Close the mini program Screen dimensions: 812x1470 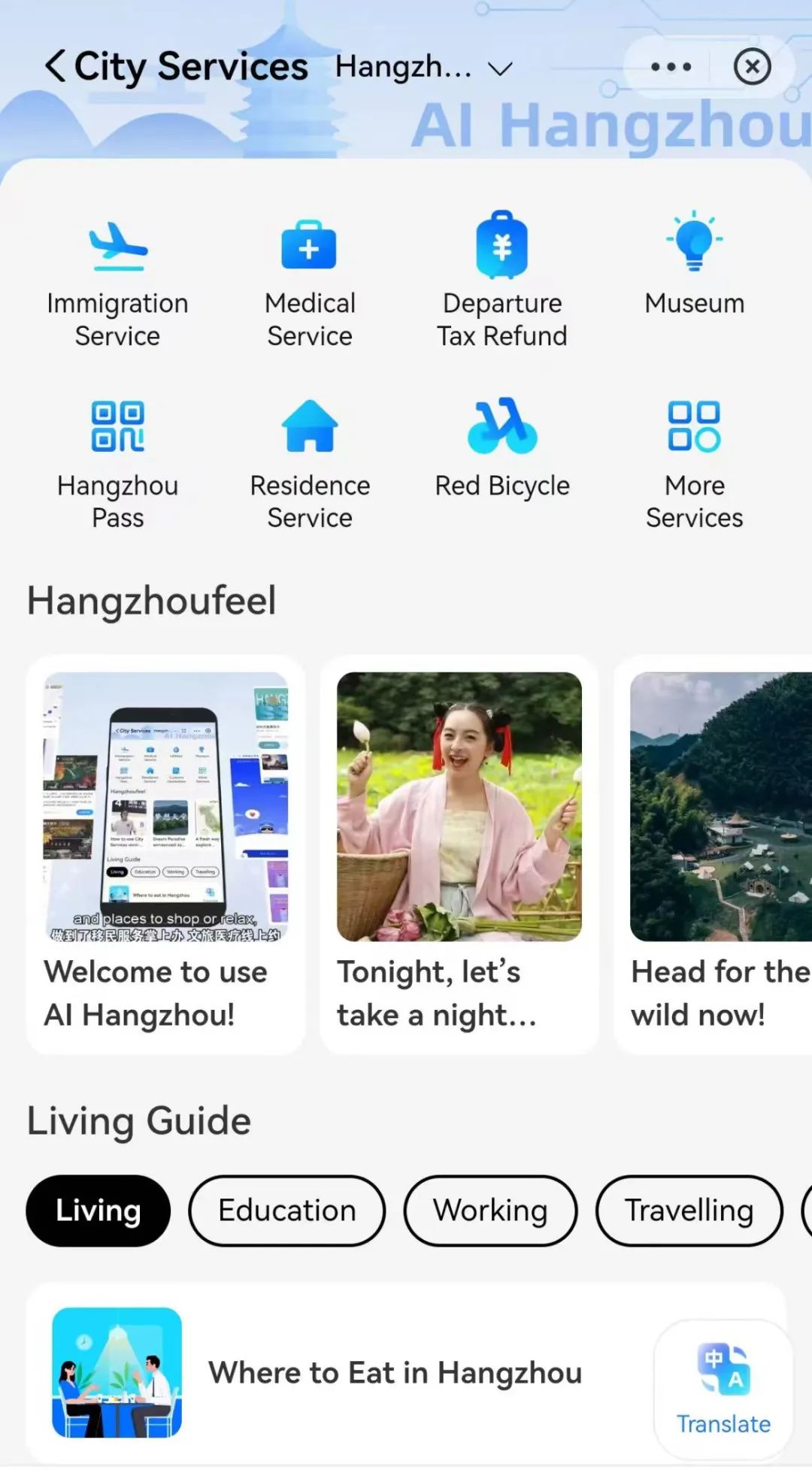click(752, 68)
